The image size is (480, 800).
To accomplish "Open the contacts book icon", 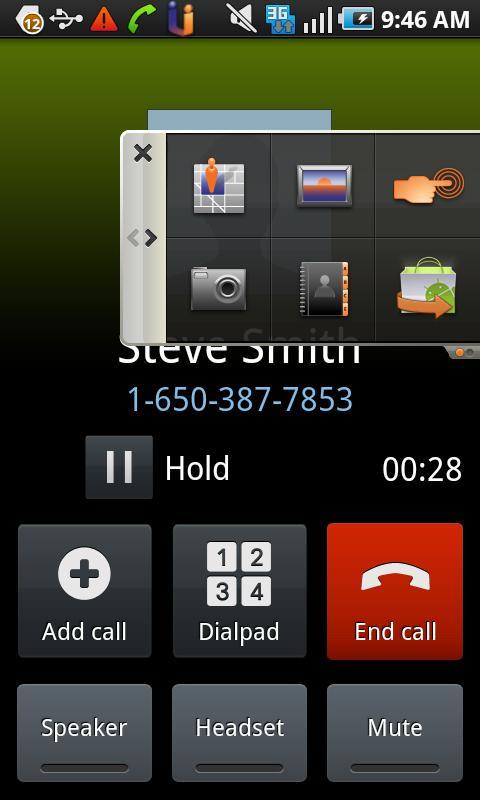I will click(324, 289).
